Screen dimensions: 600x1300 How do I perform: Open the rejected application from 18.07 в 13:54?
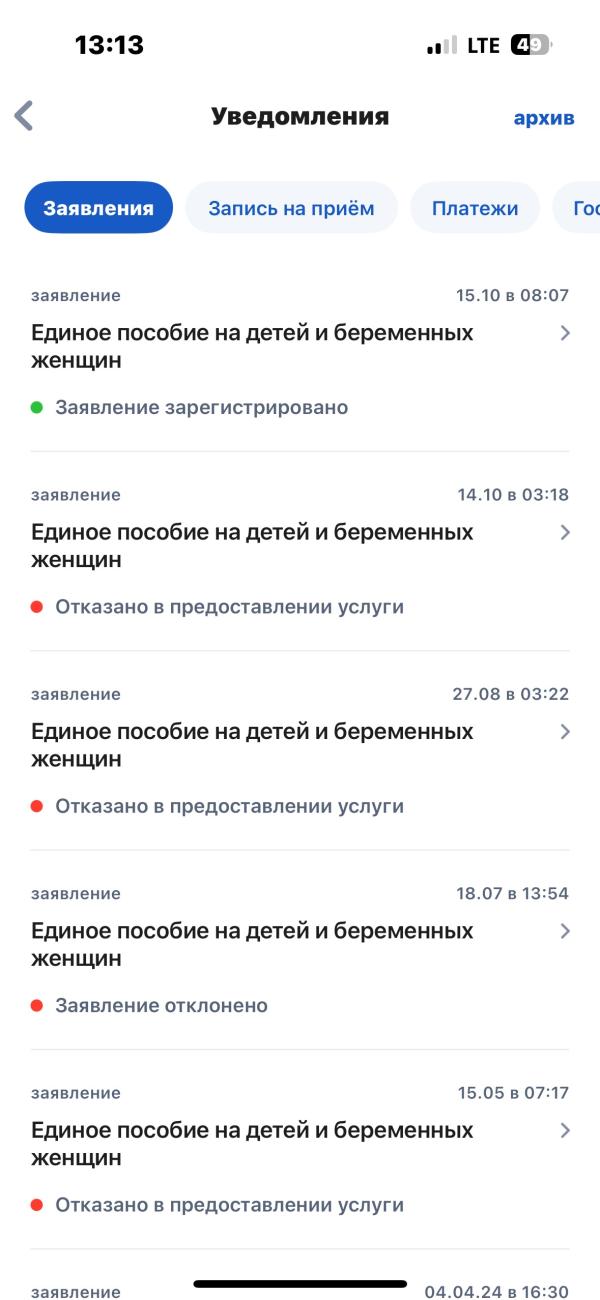coord(300,950)
